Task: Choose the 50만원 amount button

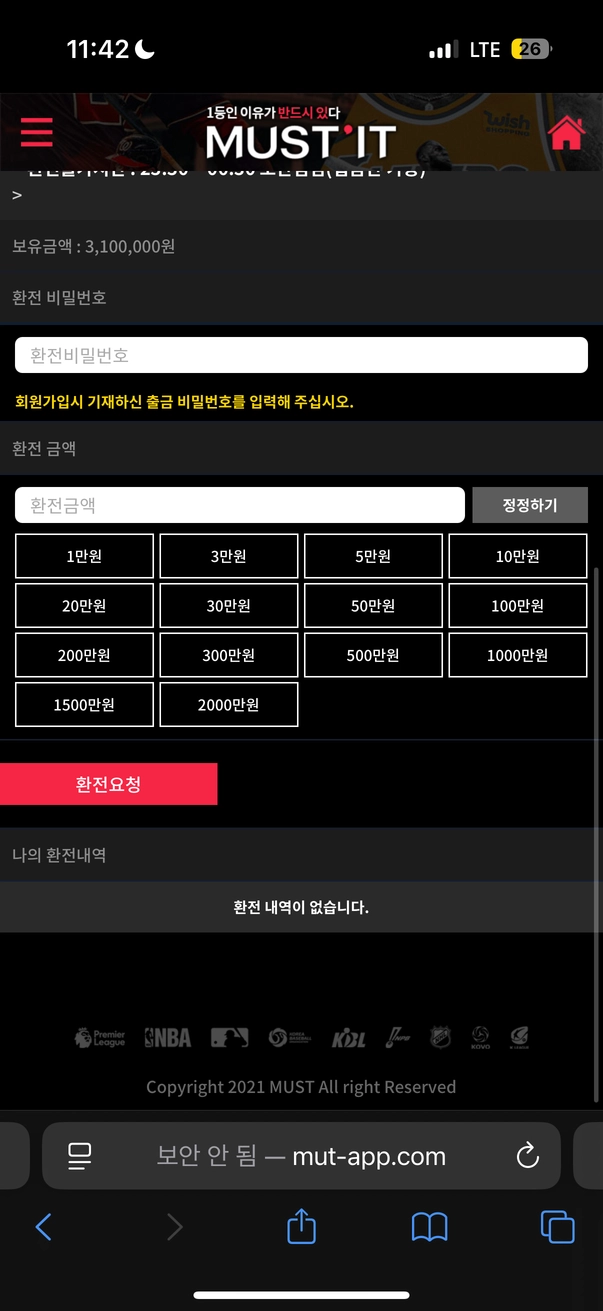Action: pos(373,606)
